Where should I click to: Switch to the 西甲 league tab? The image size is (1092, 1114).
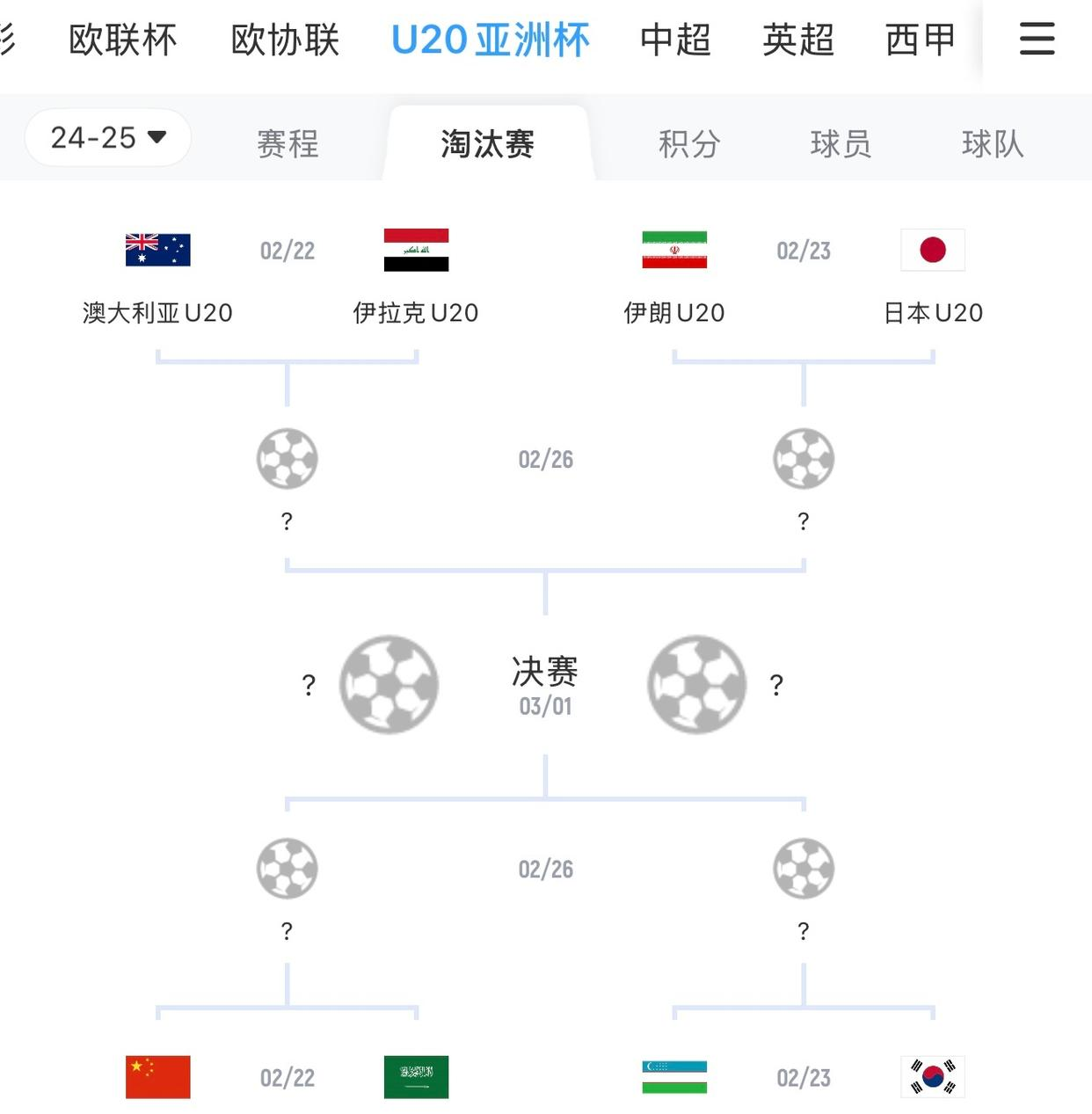(920, 40)
